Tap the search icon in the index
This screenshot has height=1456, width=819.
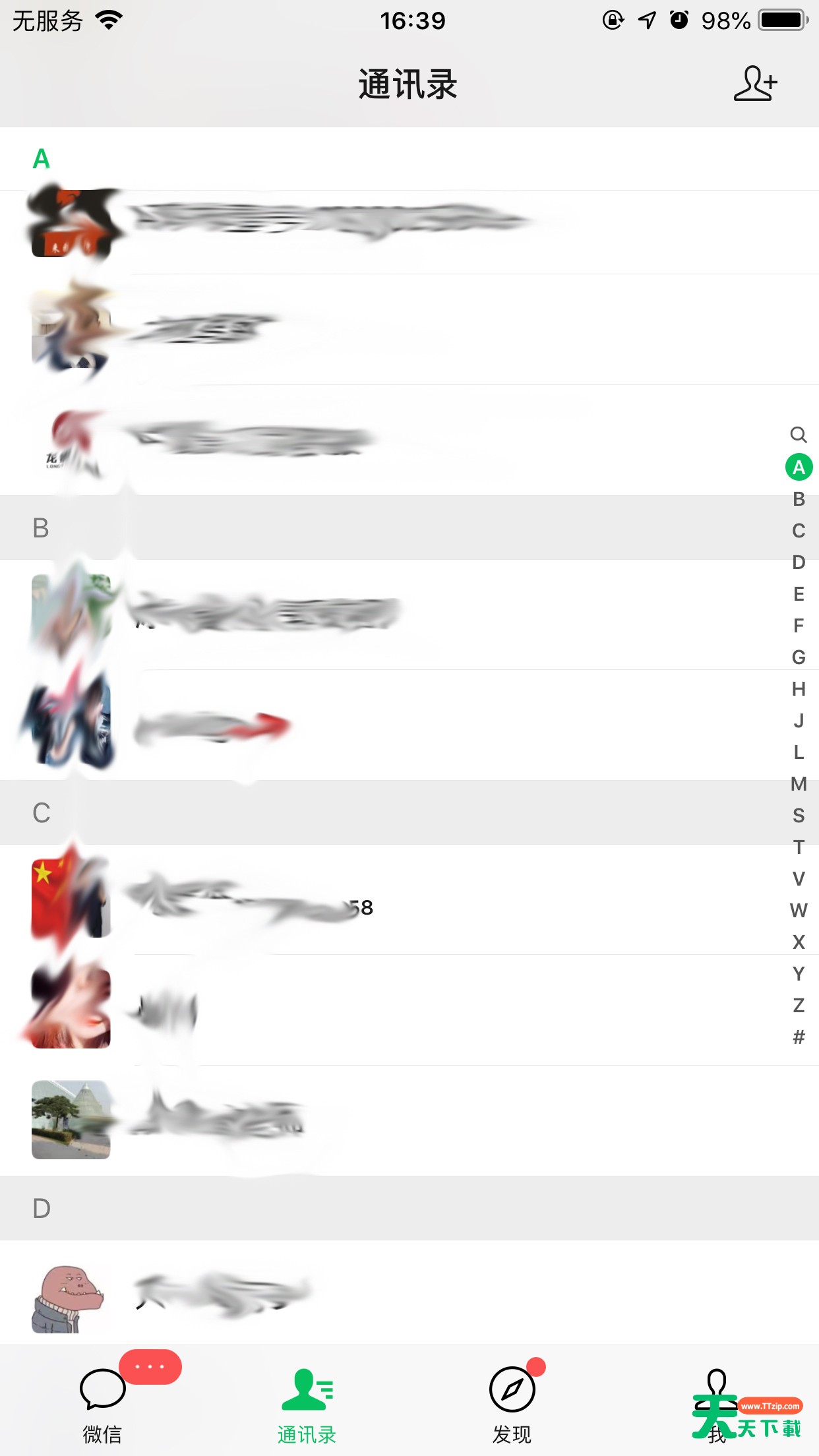[x=799, y=435]
